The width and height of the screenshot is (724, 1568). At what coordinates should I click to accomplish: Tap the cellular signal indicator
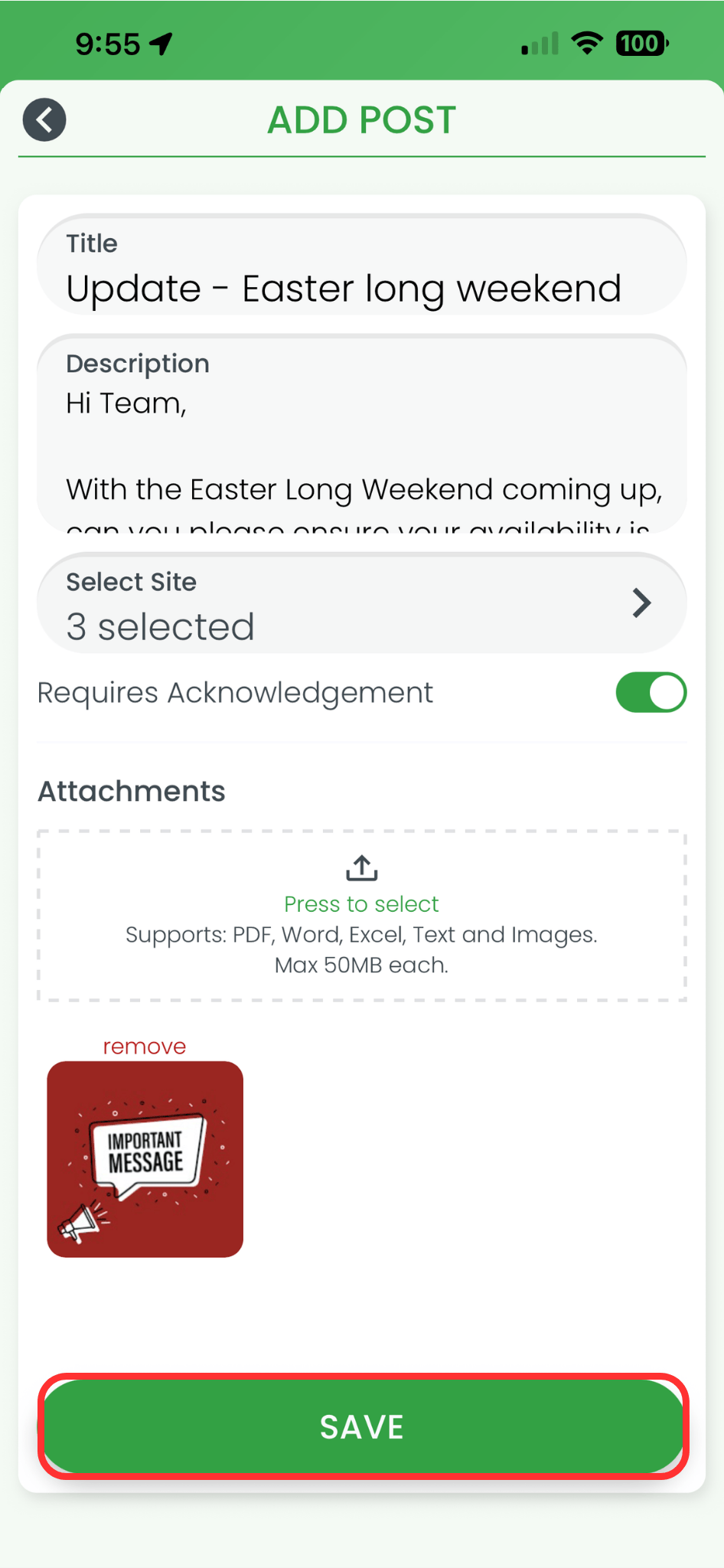click(x=536, y=42)
